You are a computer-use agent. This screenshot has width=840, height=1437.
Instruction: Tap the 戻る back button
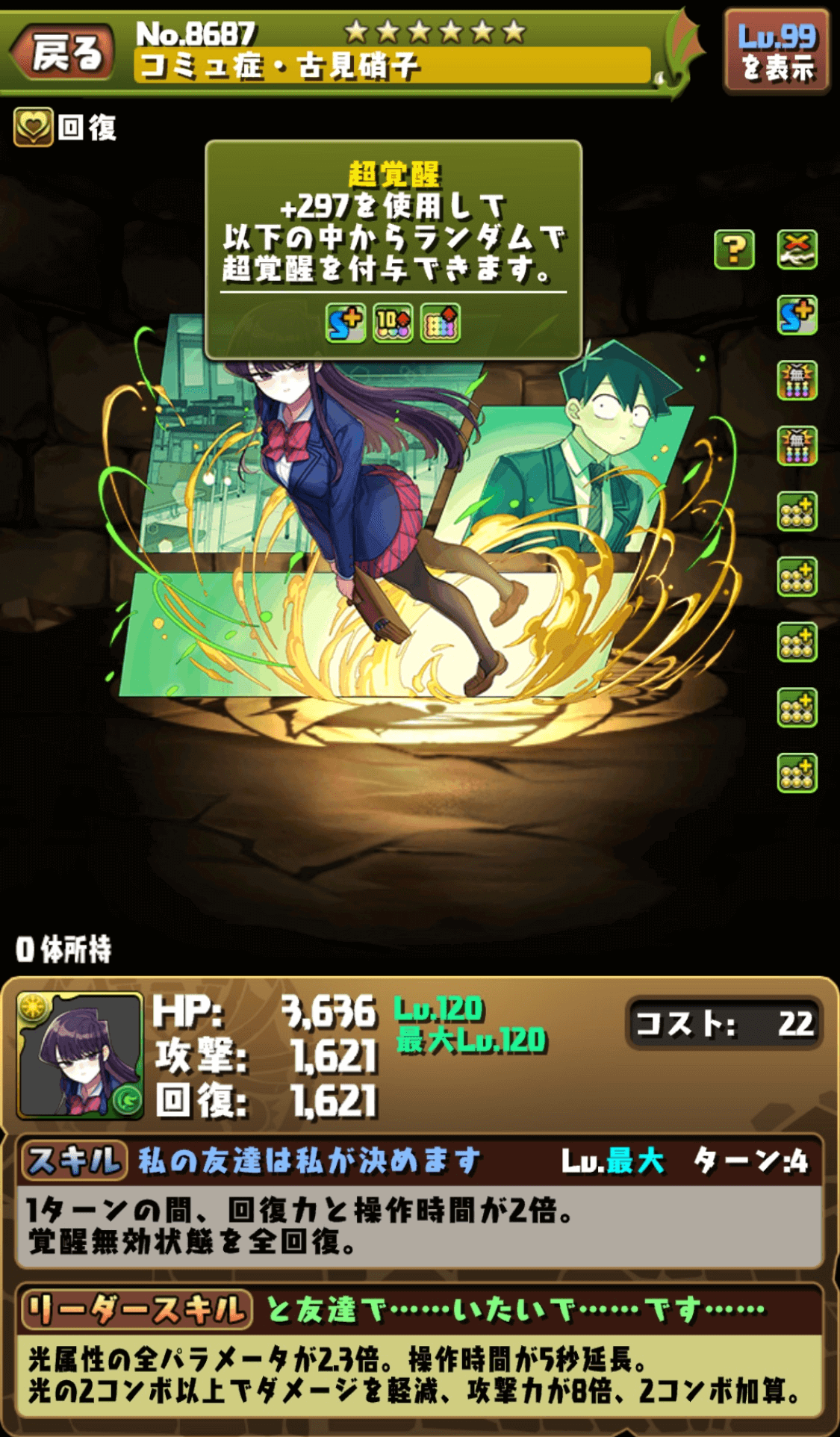point(63,52)
